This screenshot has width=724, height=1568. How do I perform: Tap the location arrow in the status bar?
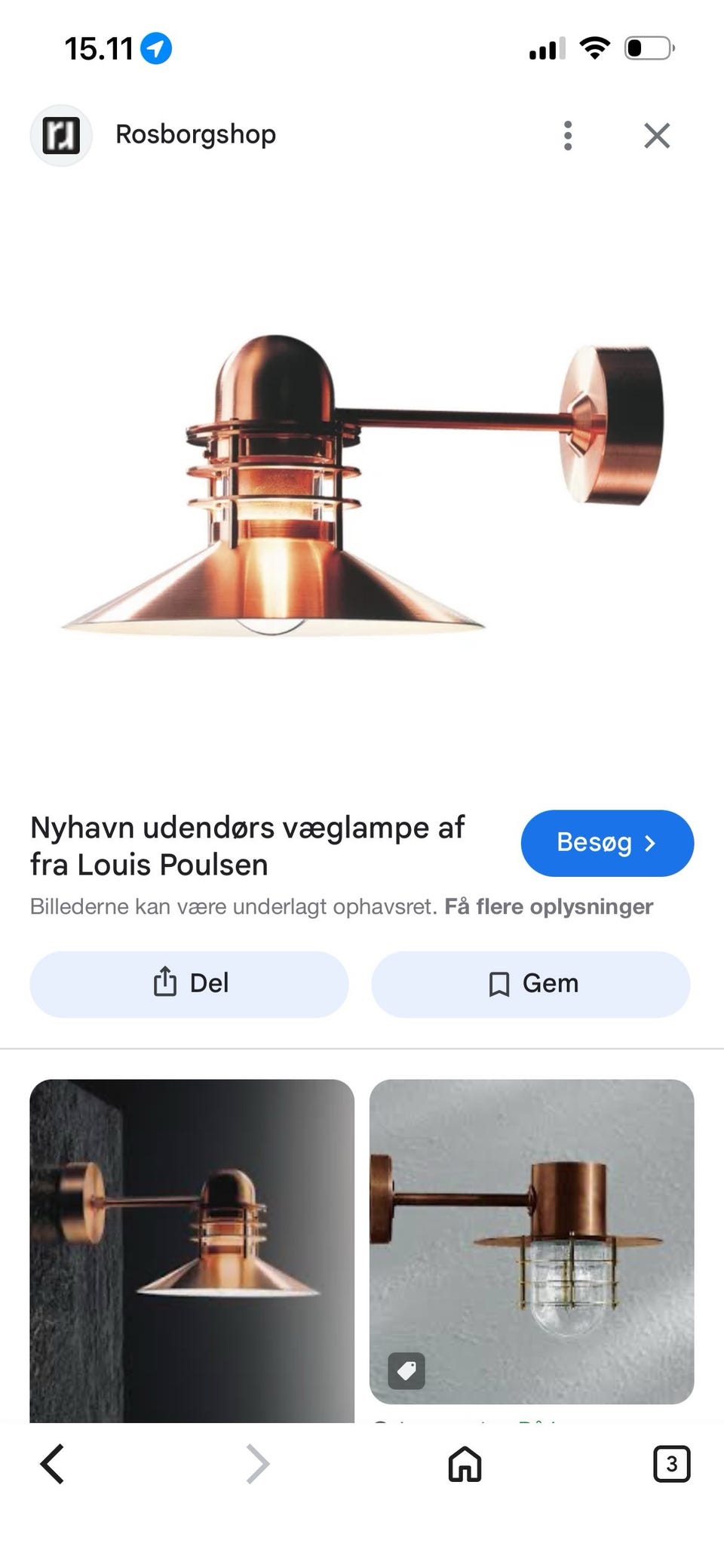(x=155, y=48)
